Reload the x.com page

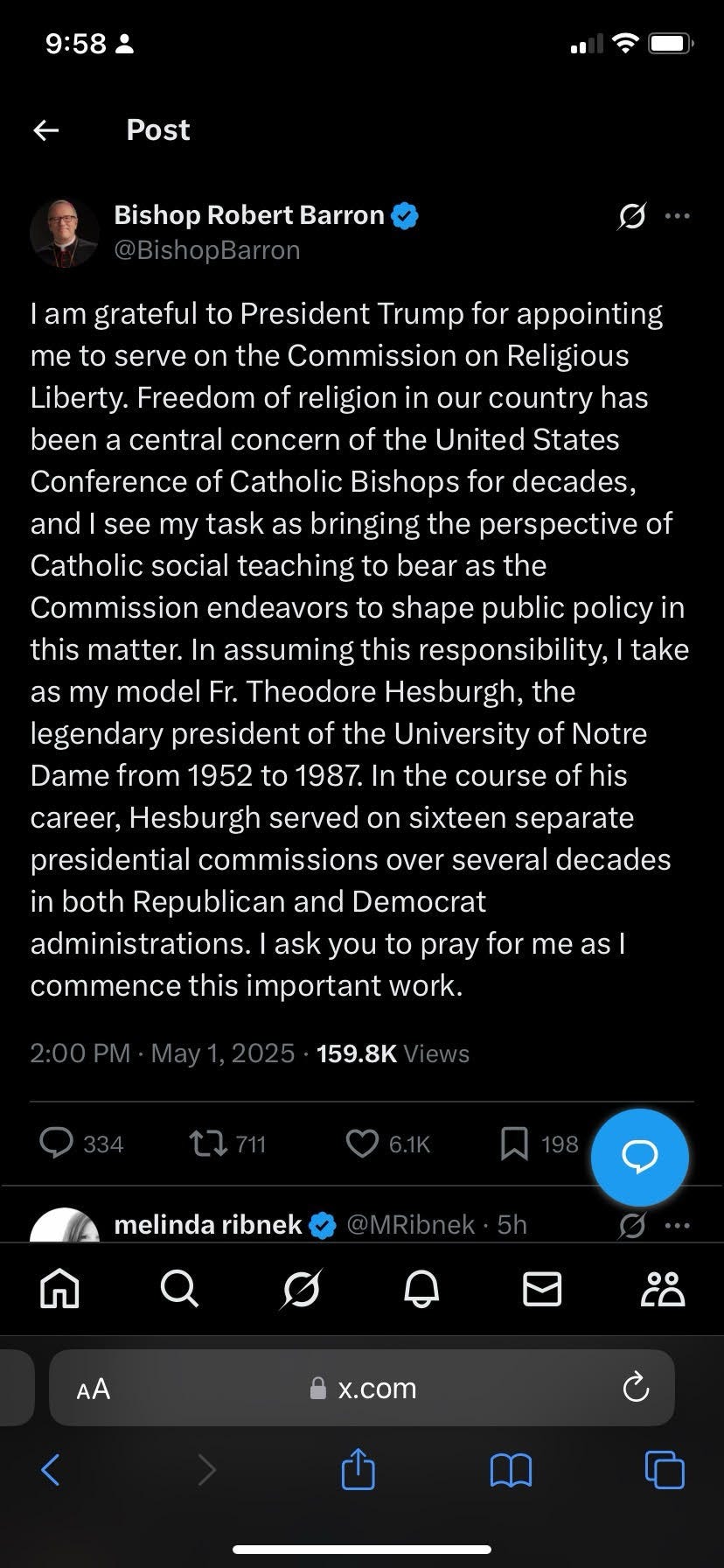pyautogui.click(x=636, y=1389)
